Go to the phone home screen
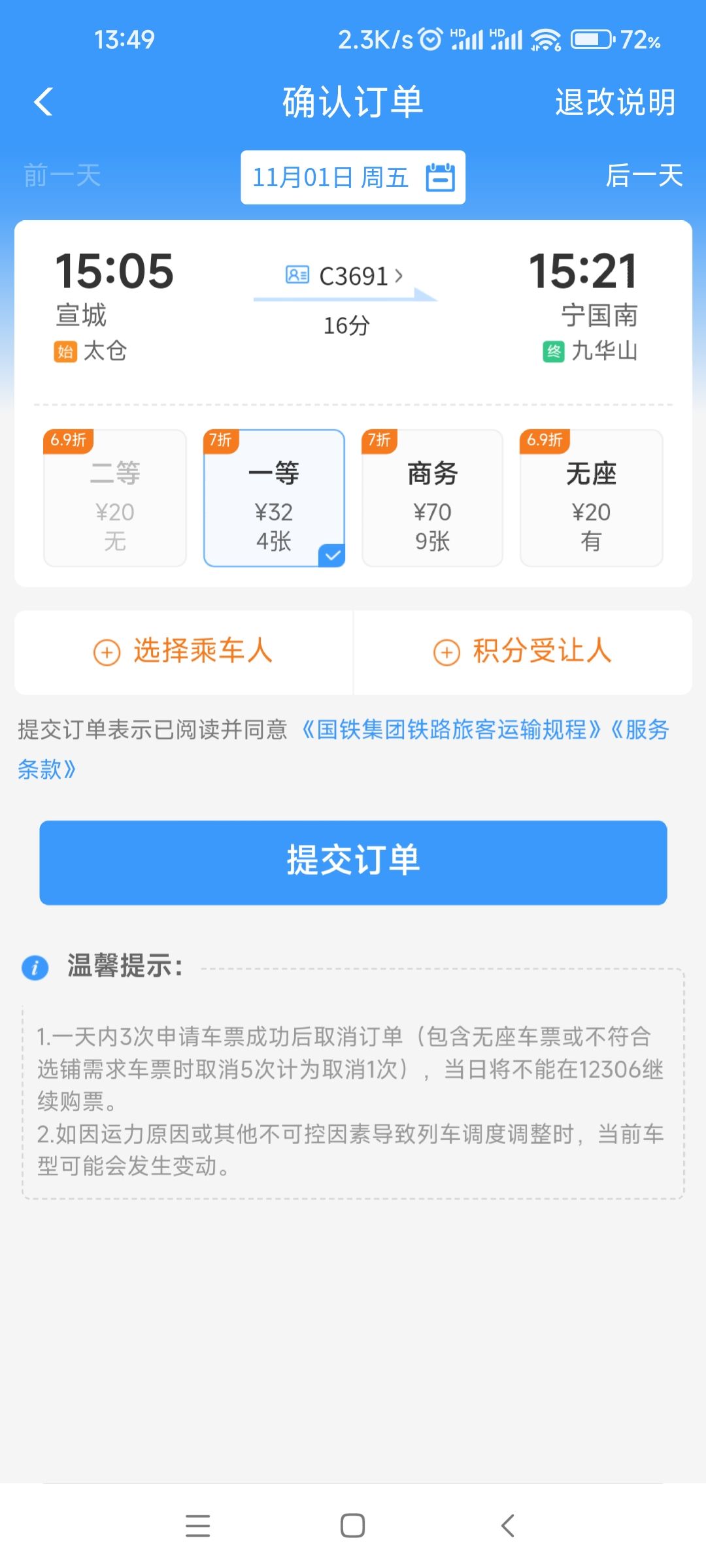This screenshot has height=1568, width=706. pos(353,1526)
